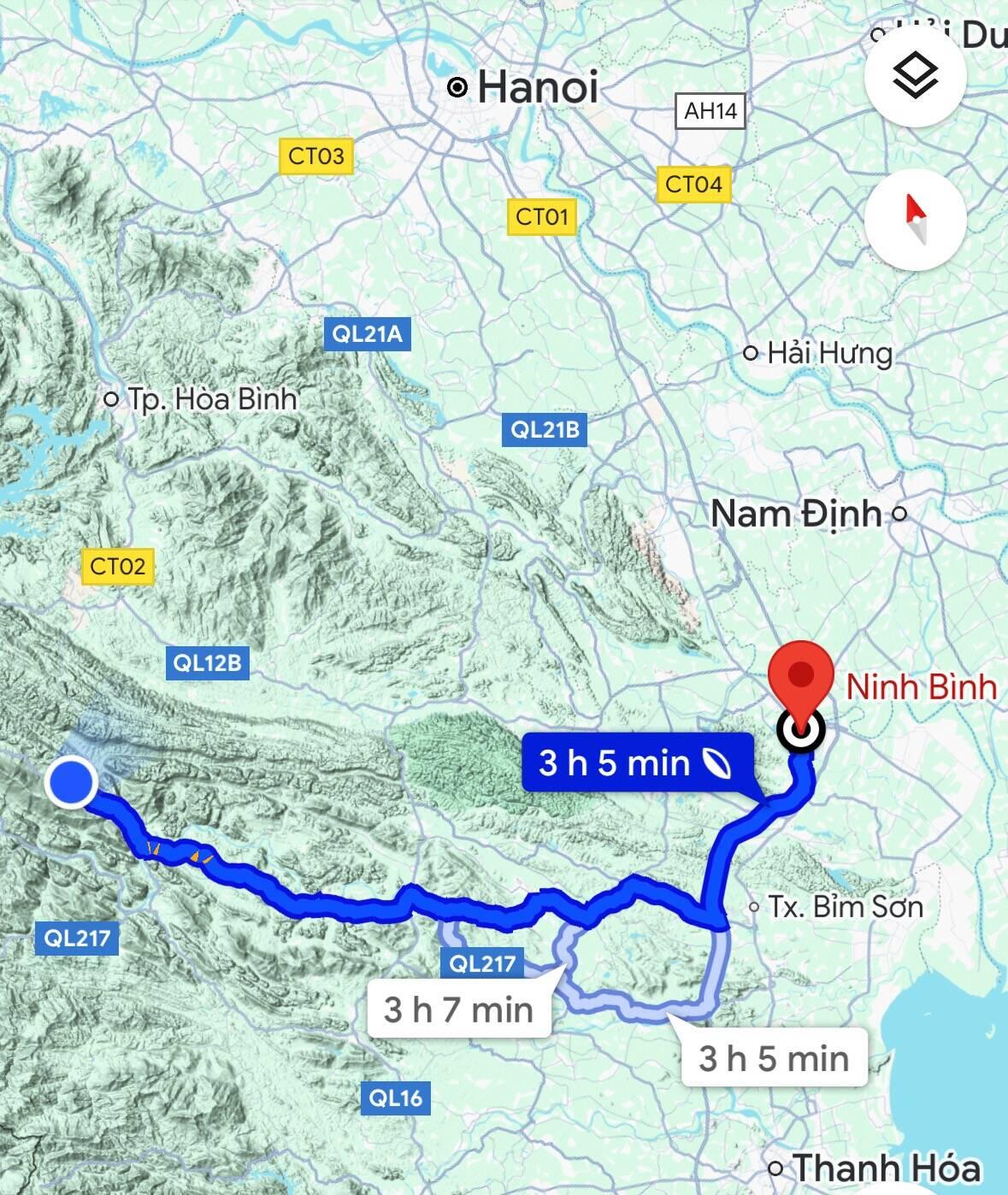This screenshot has width=1008, height=1195.
Task: Select the 3 h 7 min alternate route
Action: pyautogui.click(x=459, y=1010)
